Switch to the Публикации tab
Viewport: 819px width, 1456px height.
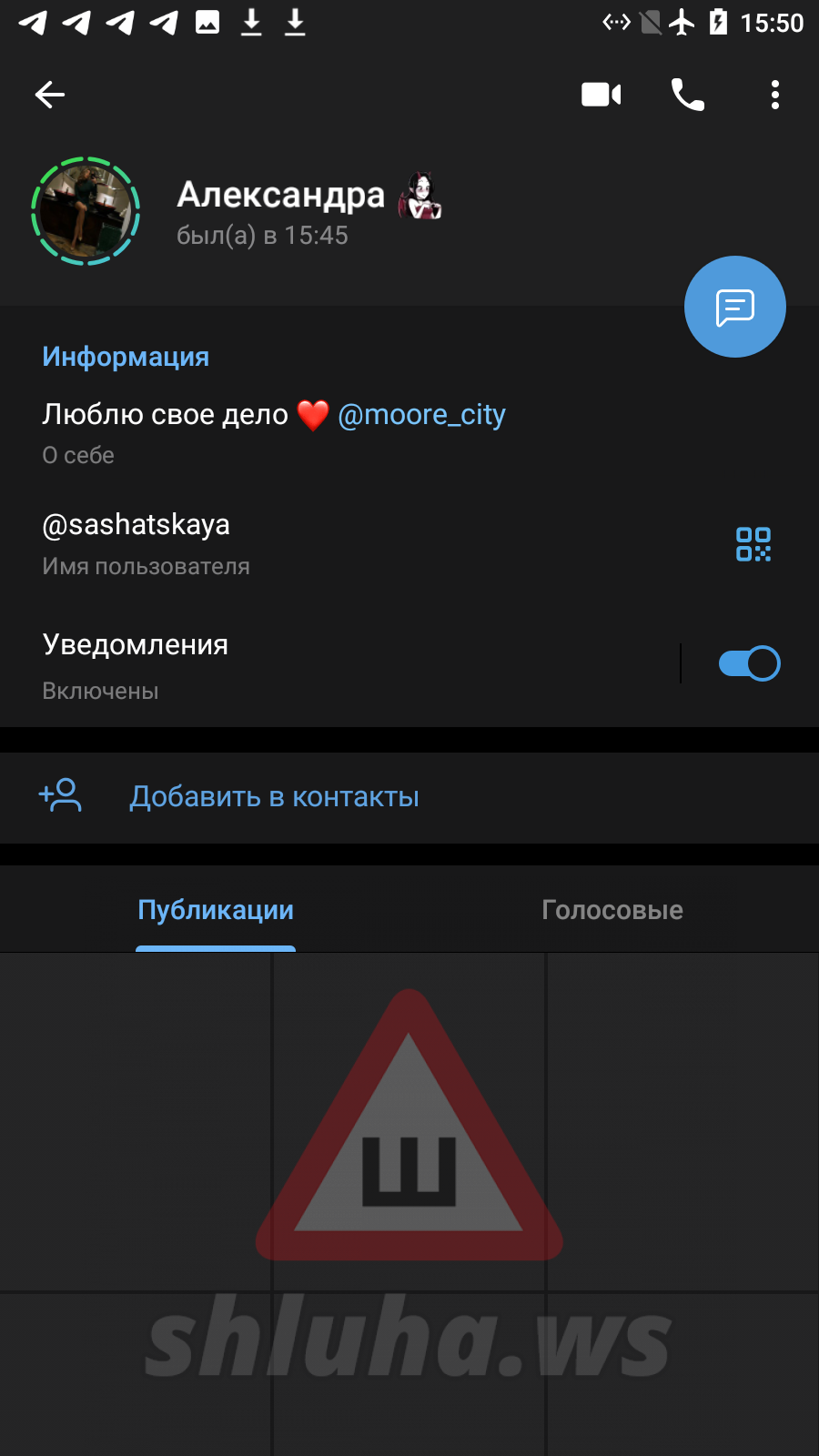click(216, 910)
